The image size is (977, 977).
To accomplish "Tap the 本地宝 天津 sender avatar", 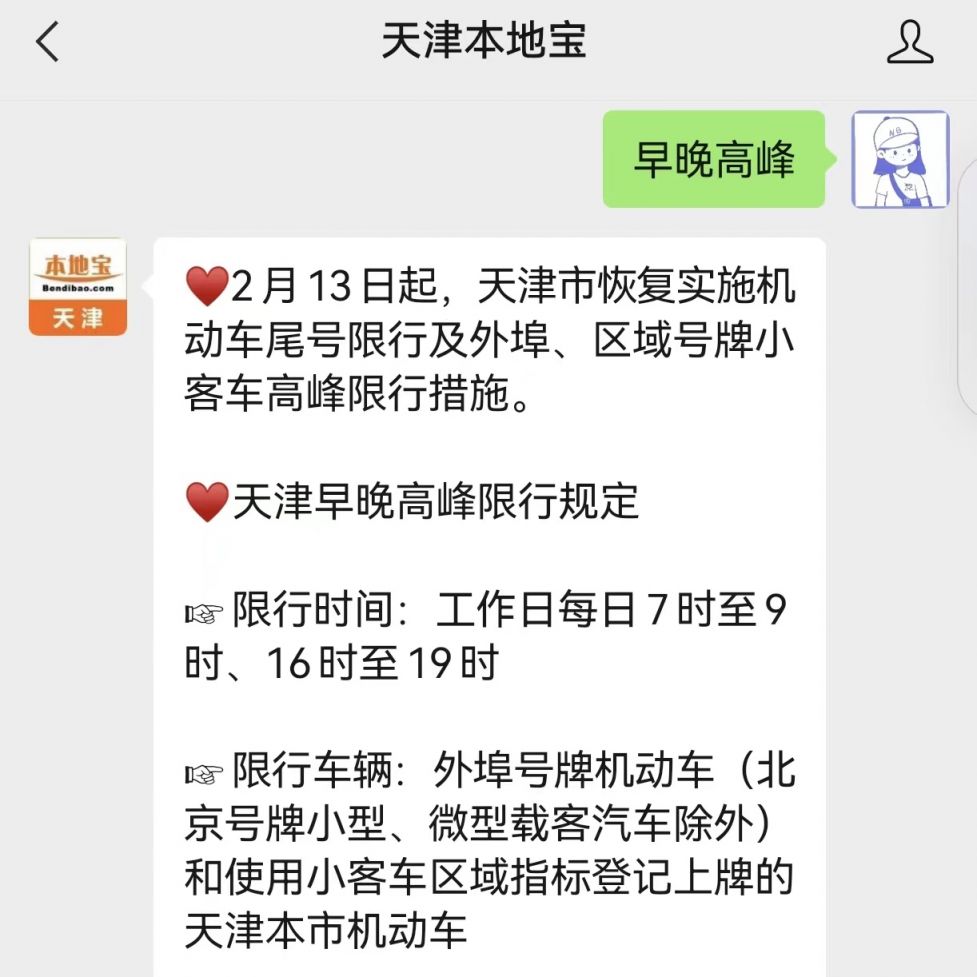I will (78, 286).
